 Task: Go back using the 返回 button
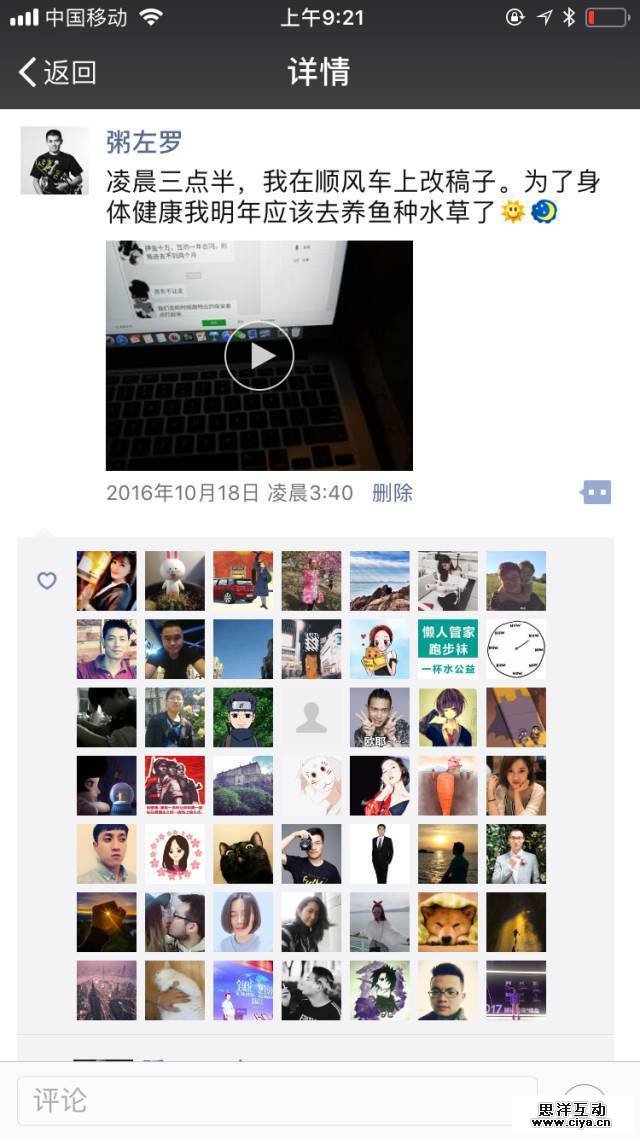57,72
